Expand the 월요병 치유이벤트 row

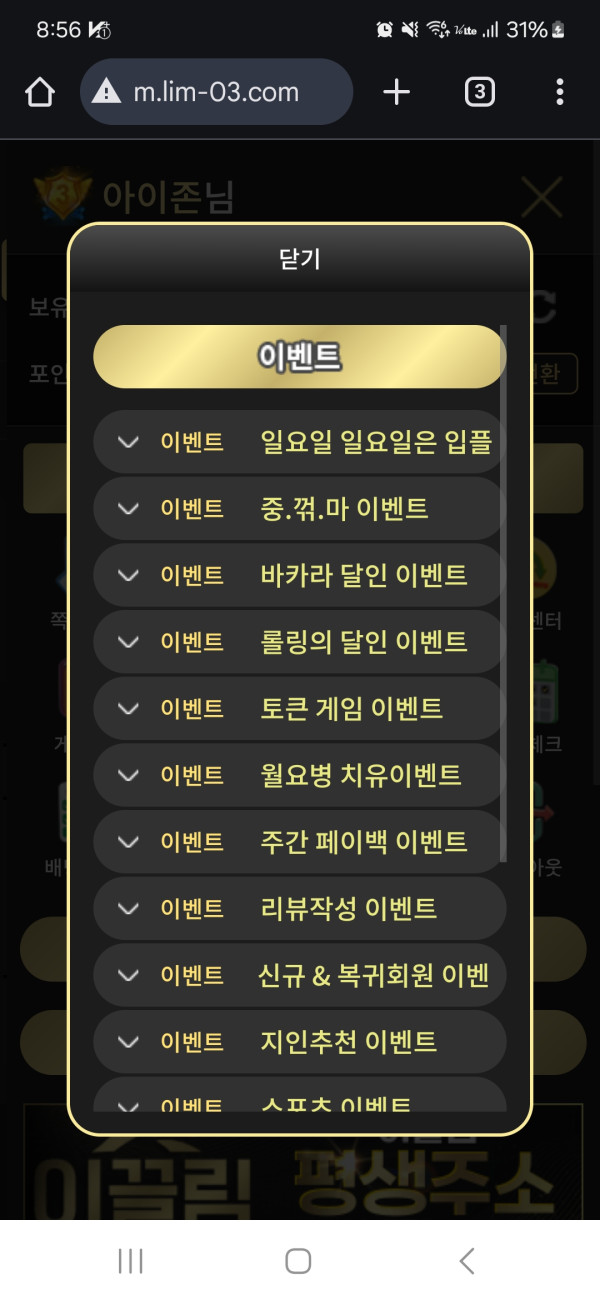(x=299, y=775)
